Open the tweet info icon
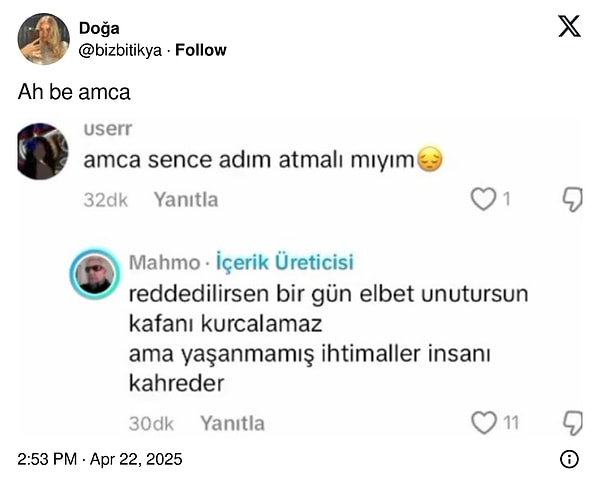The image size is (600, 489). (569, 459)
